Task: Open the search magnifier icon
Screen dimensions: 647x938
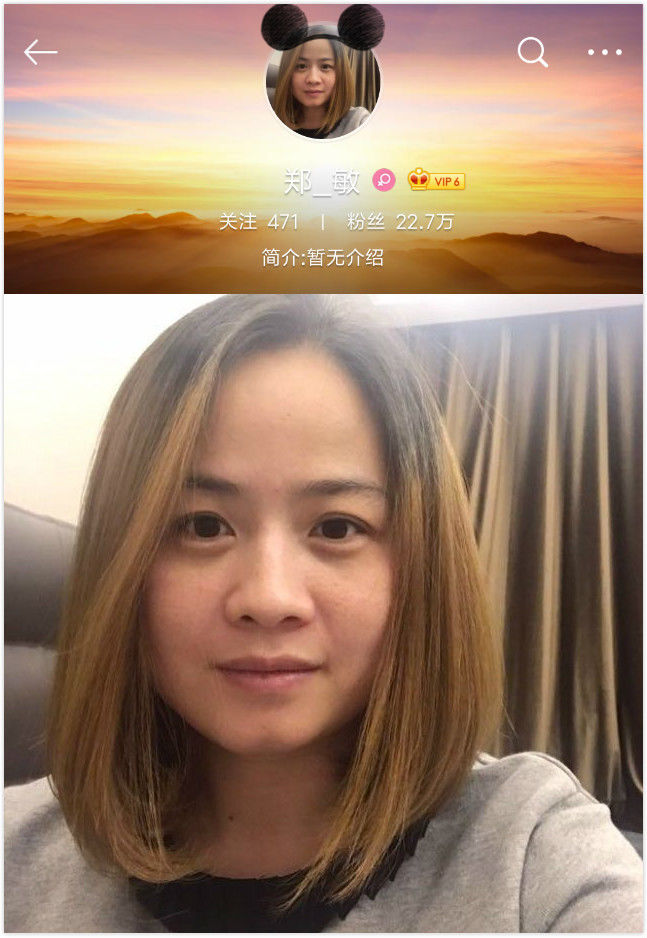Action: [x=532, y=52]
